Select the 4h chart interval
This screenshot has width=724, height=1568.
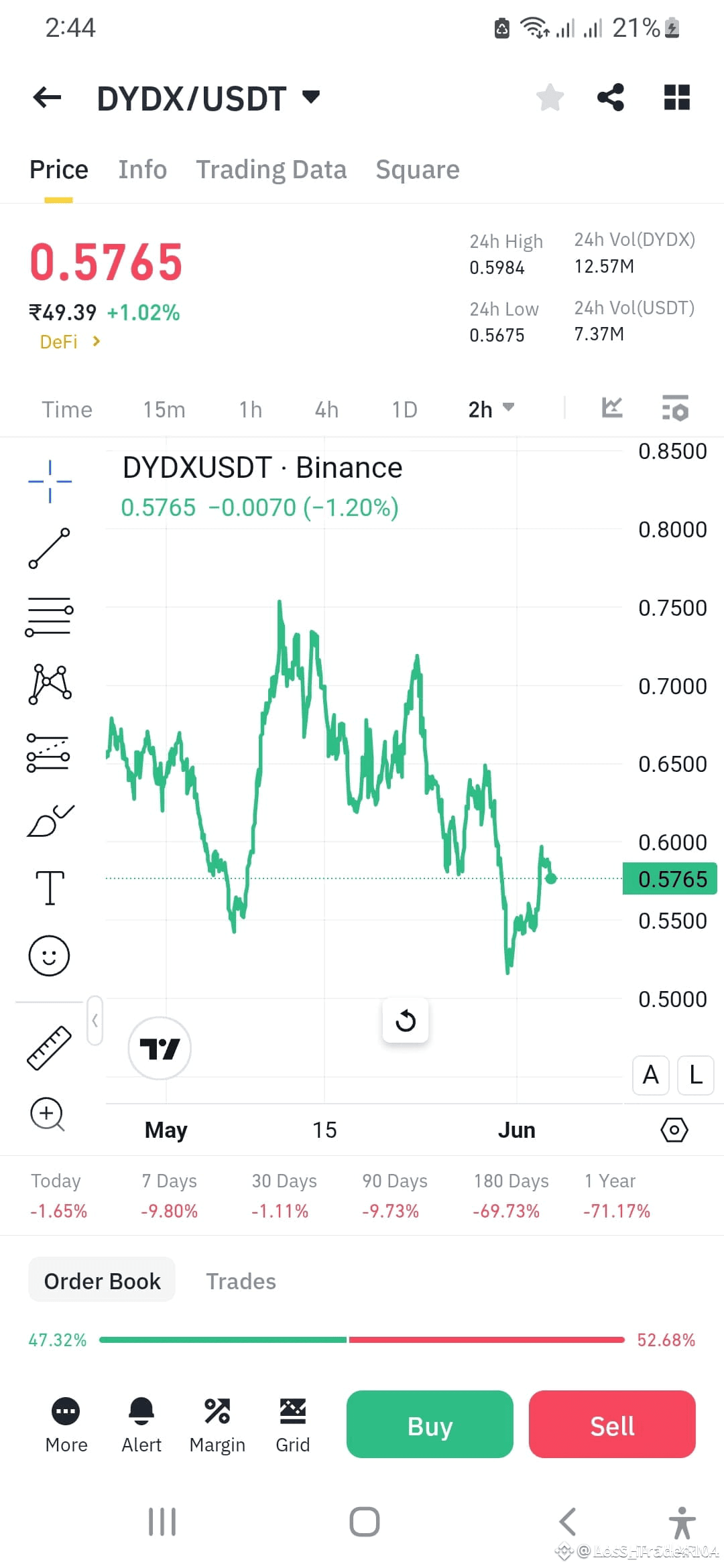(327, 409)
